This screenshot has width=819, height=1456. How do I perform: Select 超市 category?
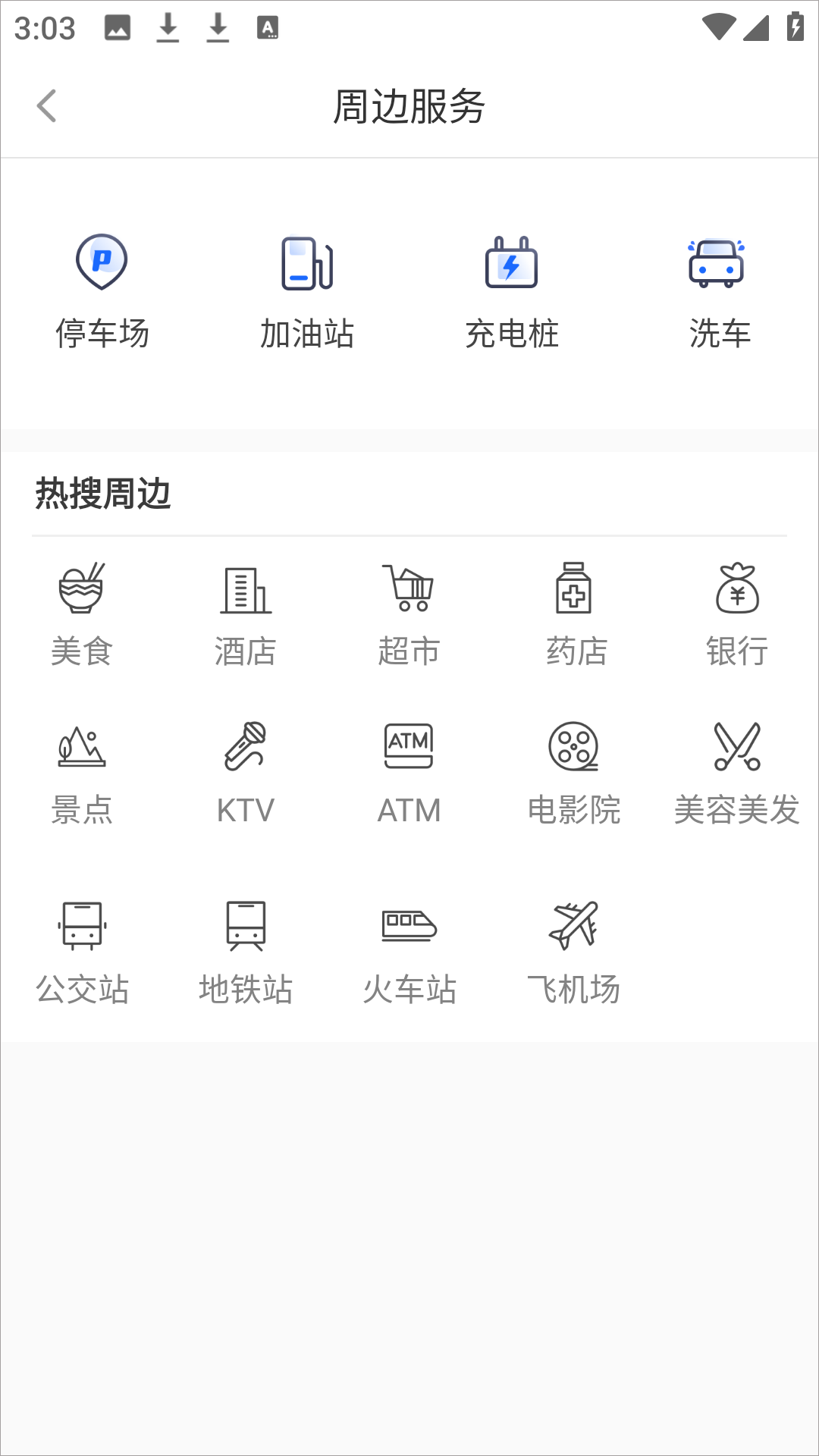click(409, 614)
